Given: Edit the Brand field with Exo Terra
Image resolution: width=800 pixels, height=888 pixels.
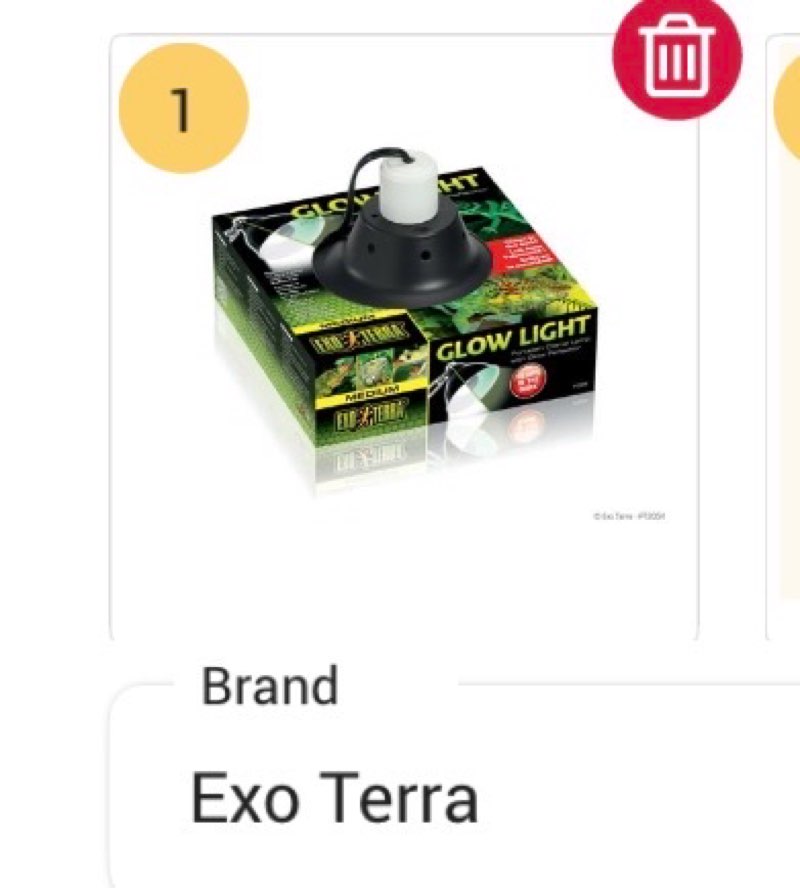Looking at the screenshot, I should [400, 798].
